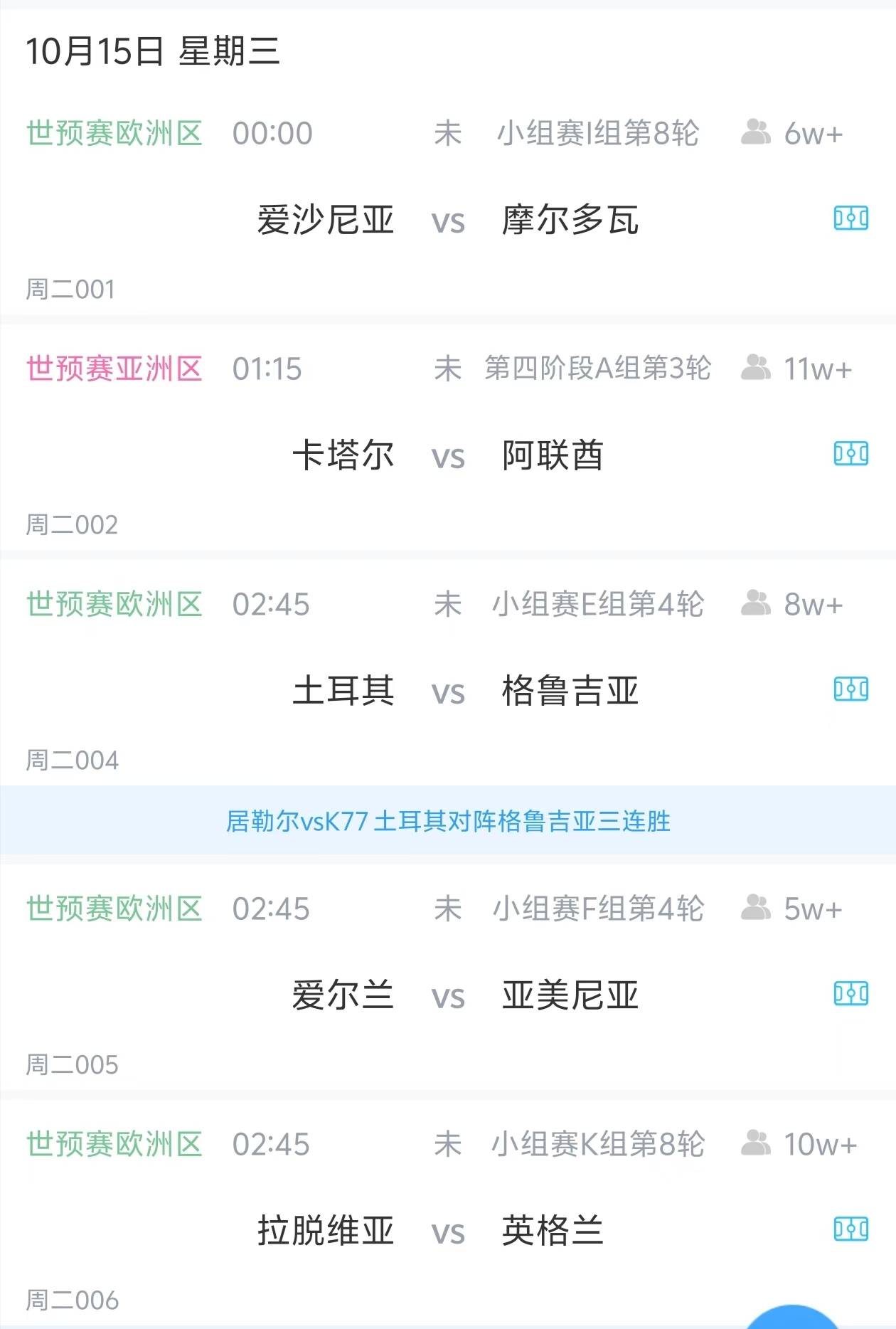Open the 土耳其 vs 格鲁吉亚 match
Viewport: 896px width, 1329px height.
pyautogui.click(x=448, y=690)
